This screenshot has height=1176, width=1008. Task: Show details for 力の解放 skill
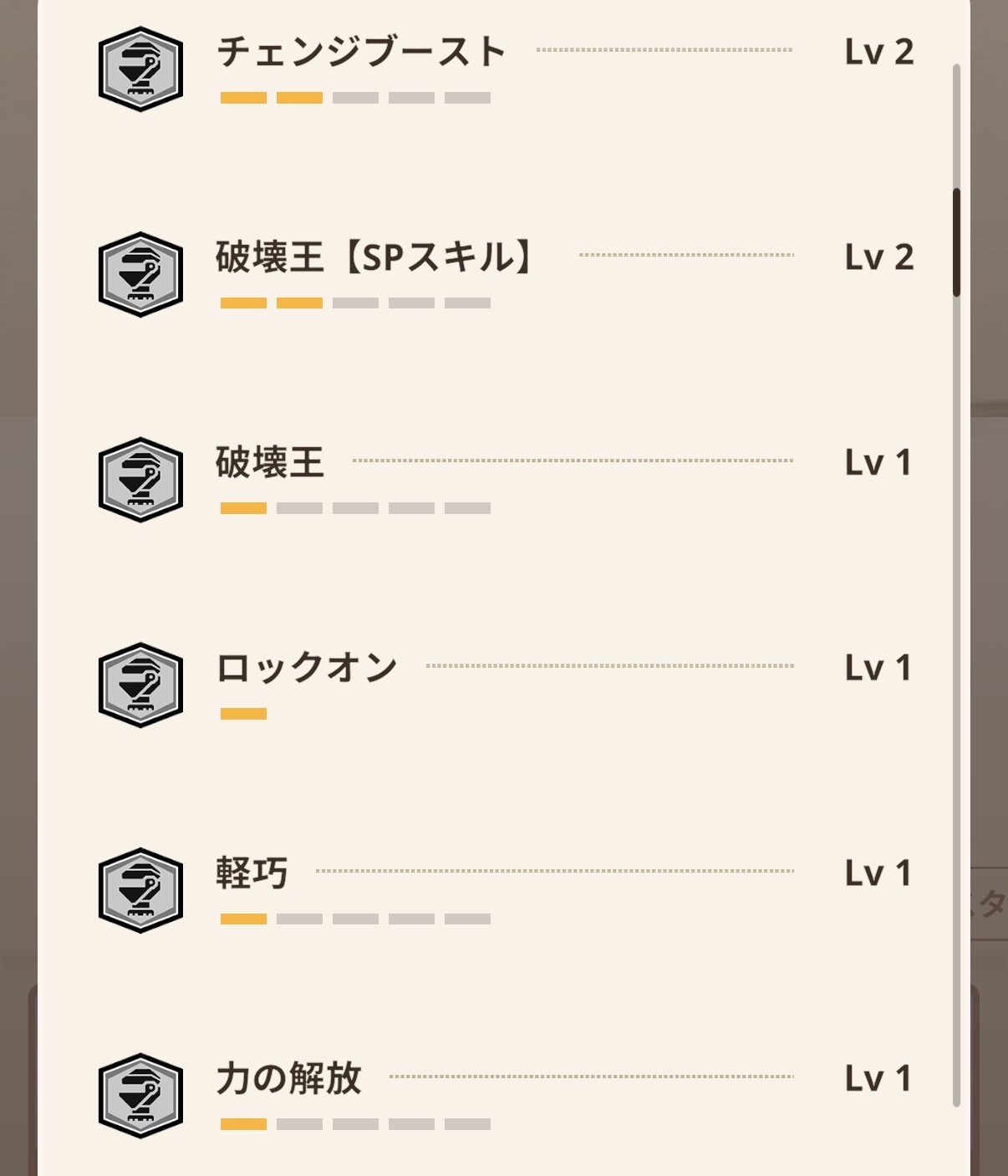click(x=289, y=1078)
